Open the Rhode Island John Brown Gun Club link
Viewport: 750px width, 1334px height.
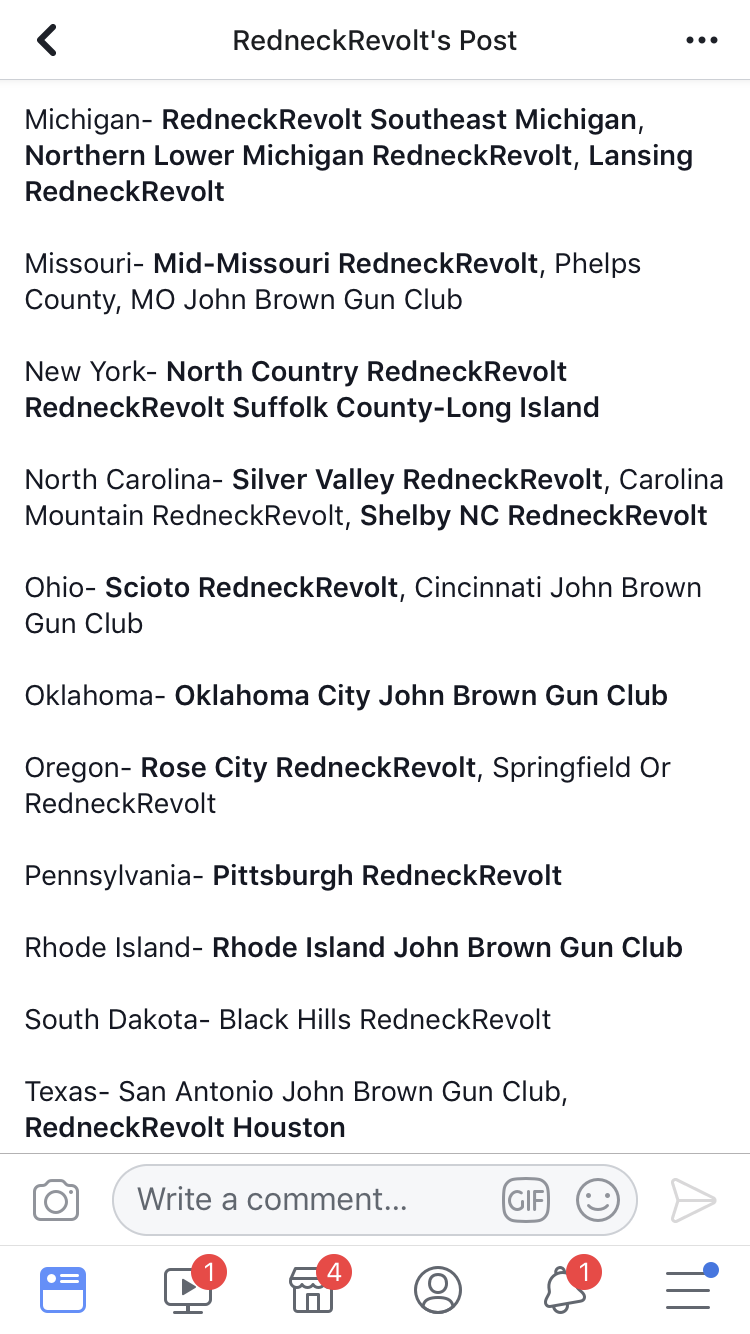coord(447,948)
